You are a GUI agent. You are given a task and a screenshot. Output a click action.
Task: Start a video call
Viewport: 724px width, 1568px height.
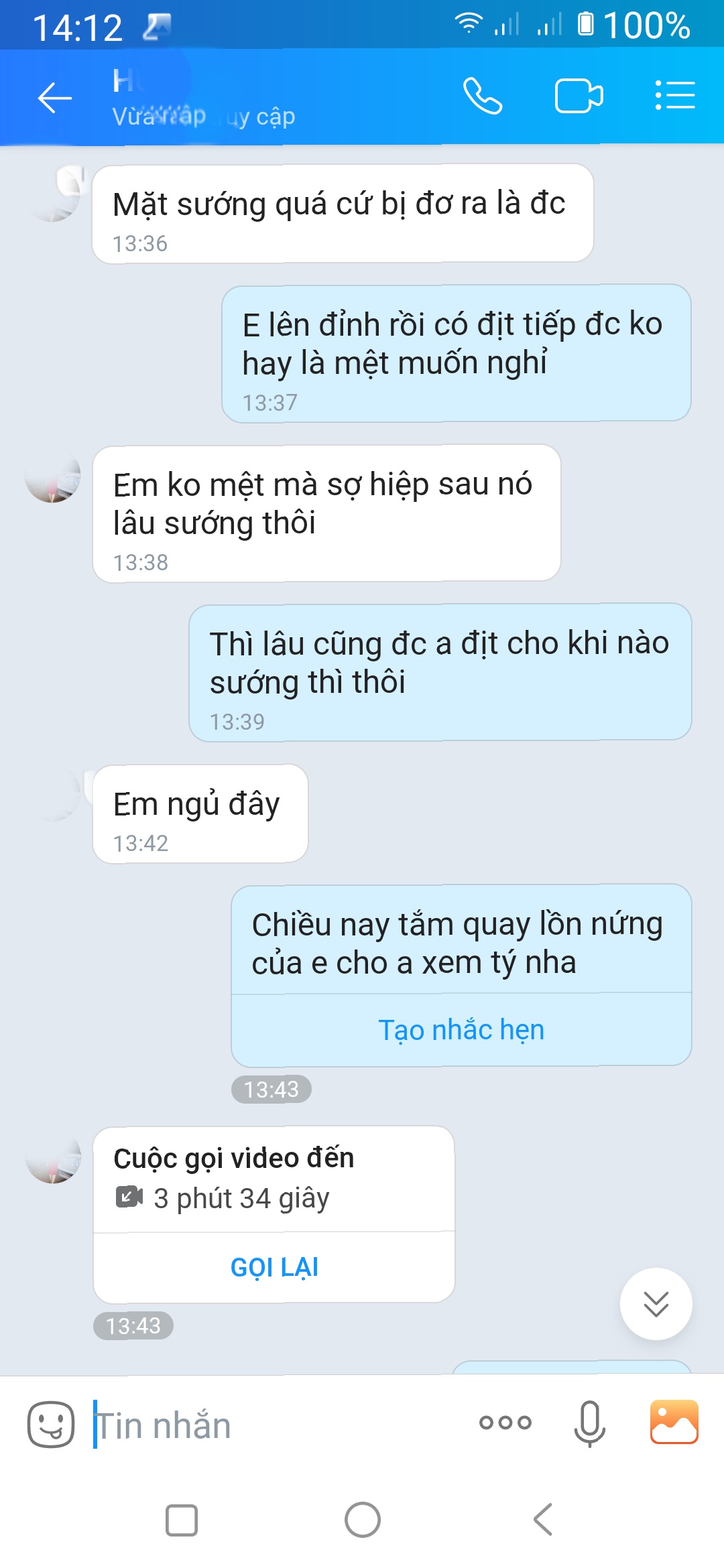coord(579,96)
